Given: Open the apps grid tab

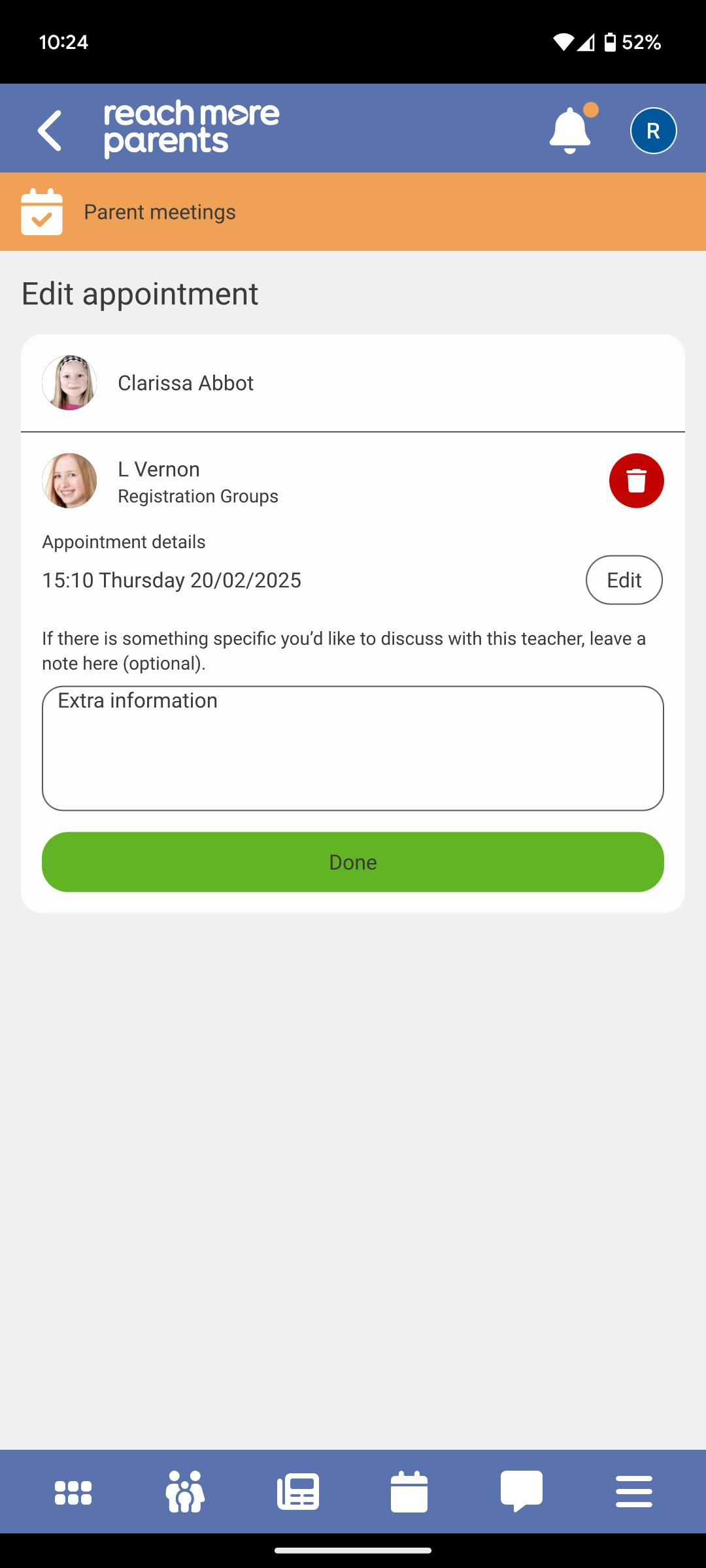Looking at the screenshot, I should pos(73,1492).
